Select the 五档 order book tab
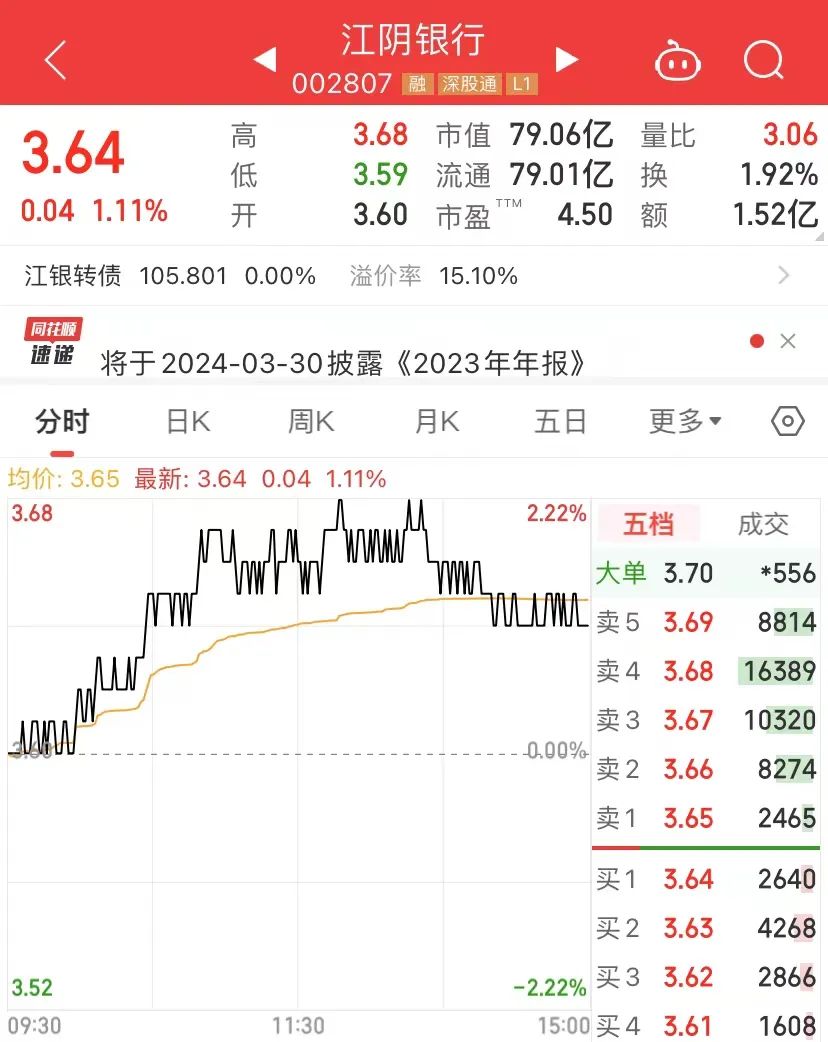Viewport: 828px width, 1042px height. pyautogui.click(x=648, y=524)
